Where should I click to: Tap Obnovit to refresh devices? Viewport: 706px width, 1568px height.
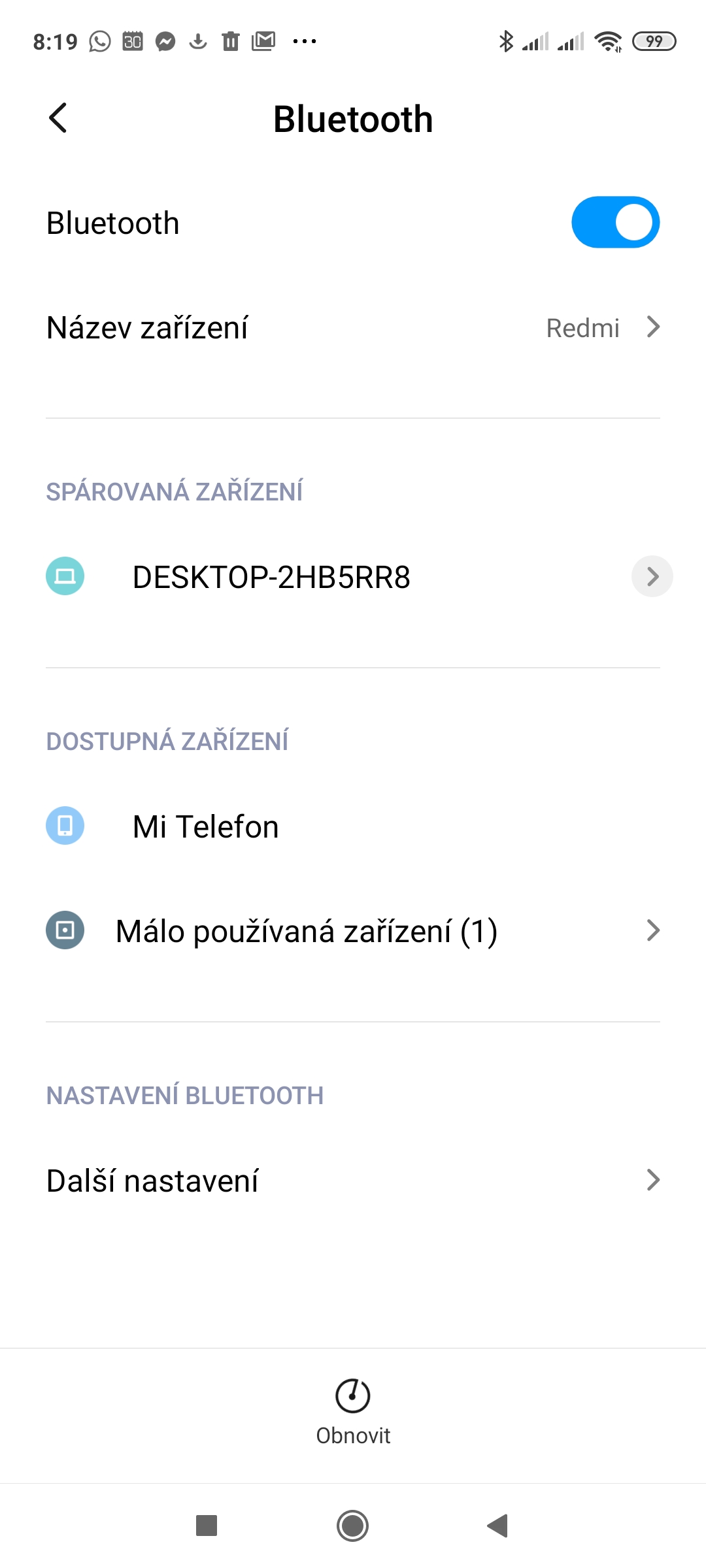353,1411
